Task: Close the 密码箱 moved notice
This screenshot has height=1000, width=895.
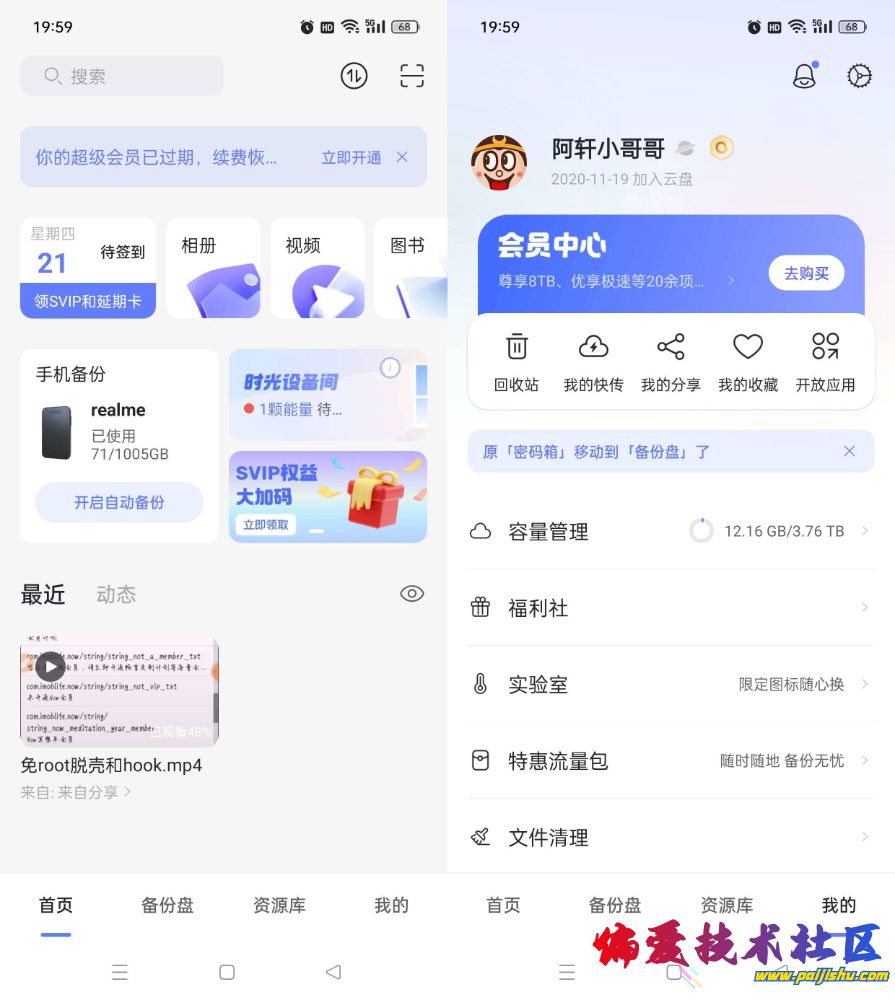Action: coord(849,452)
